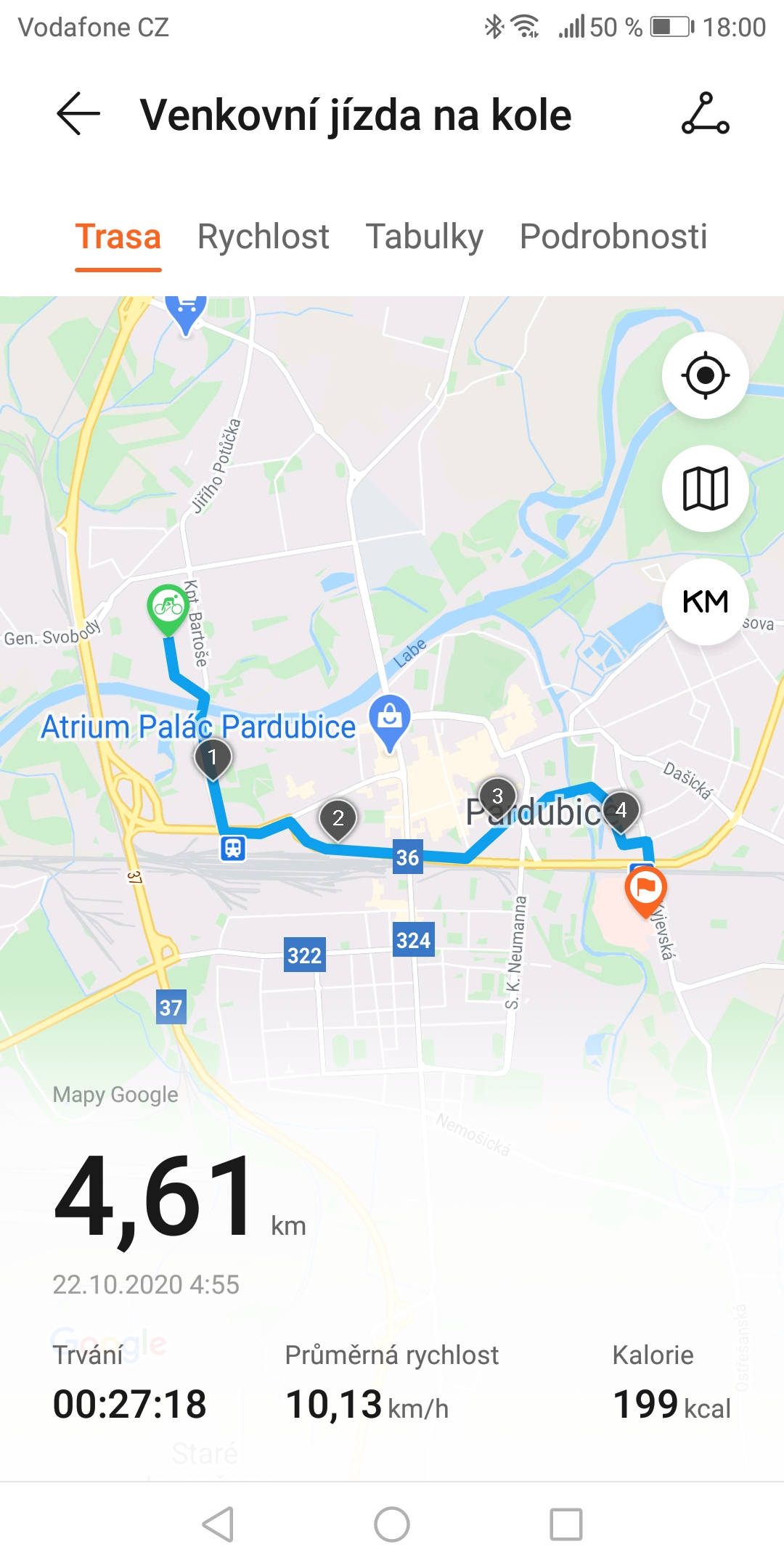This screenshot has width=784, height=1568.
Task: Open the route share icon
Action: click(x=705, y=114)
